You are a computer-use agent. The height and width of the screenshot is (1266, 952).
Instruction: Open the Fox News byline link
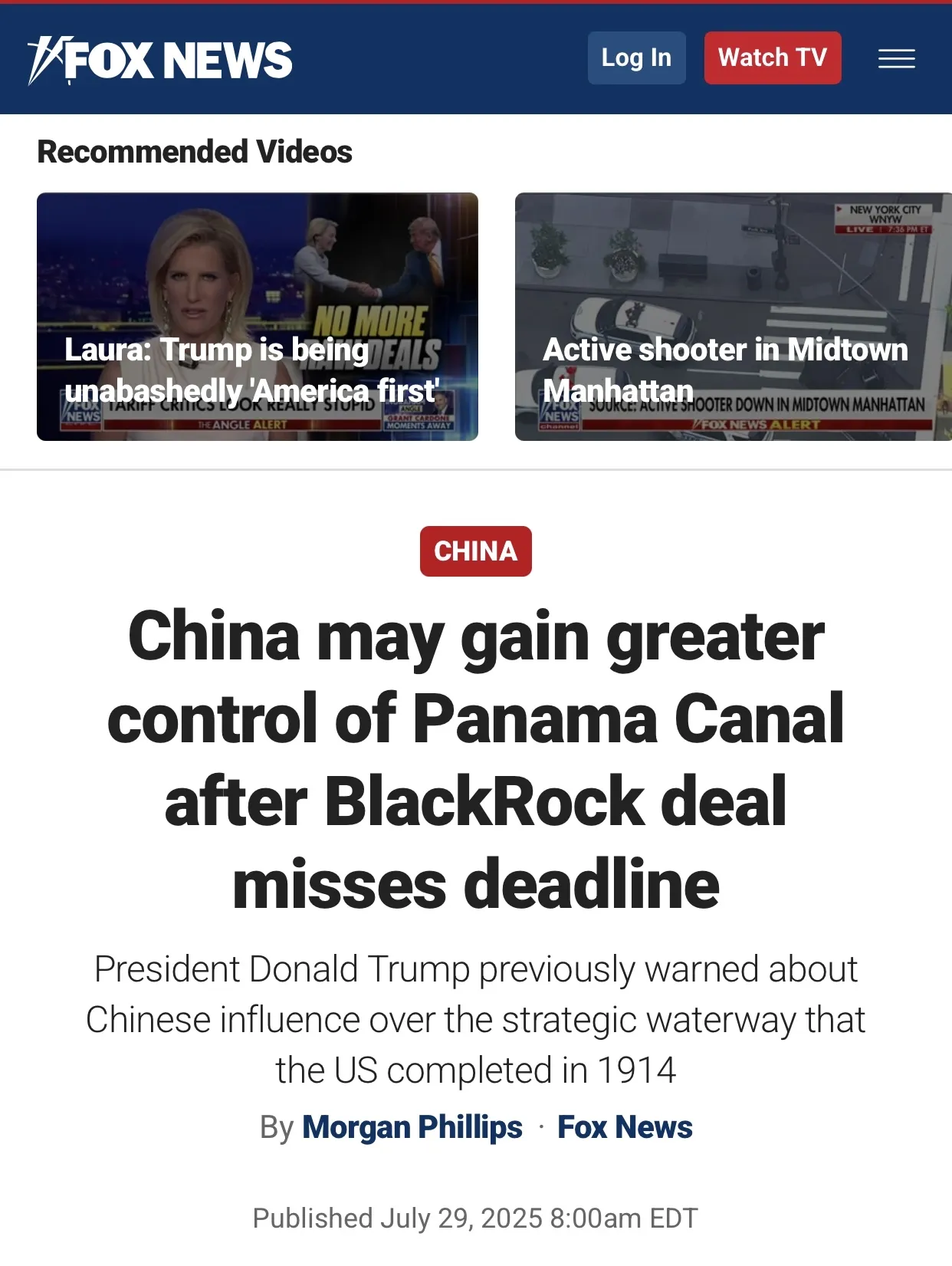pos(624,1127)
